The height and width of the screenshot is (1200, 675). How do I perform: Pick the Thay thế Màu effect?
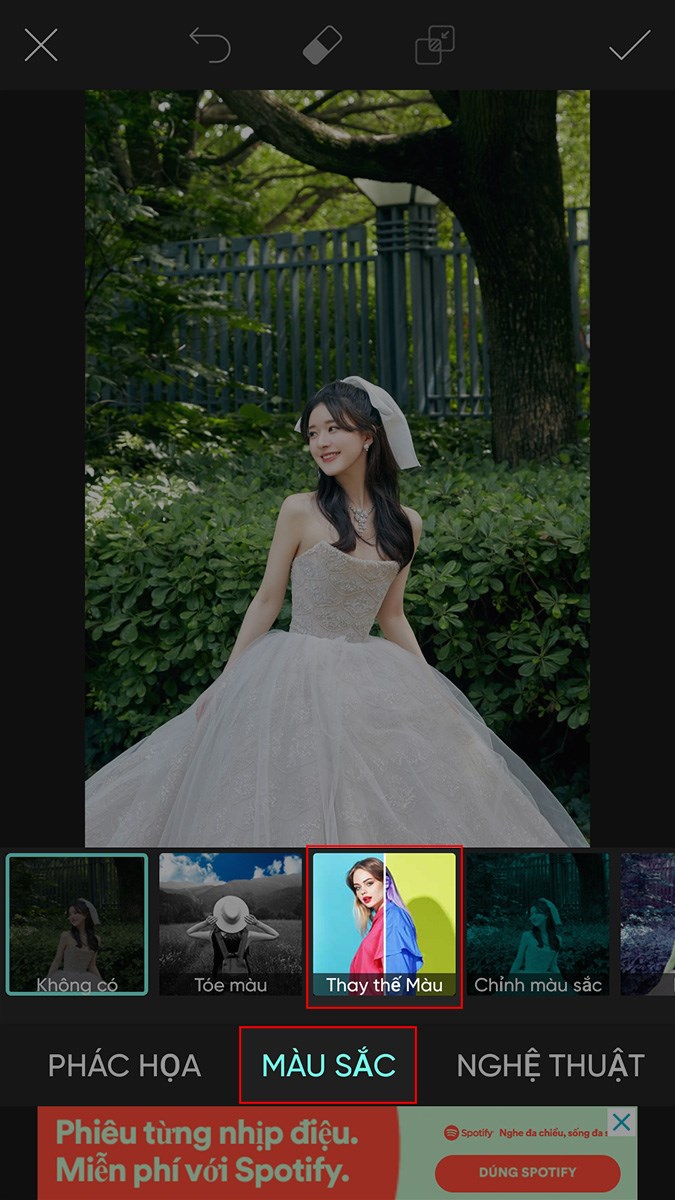point(384,923)
